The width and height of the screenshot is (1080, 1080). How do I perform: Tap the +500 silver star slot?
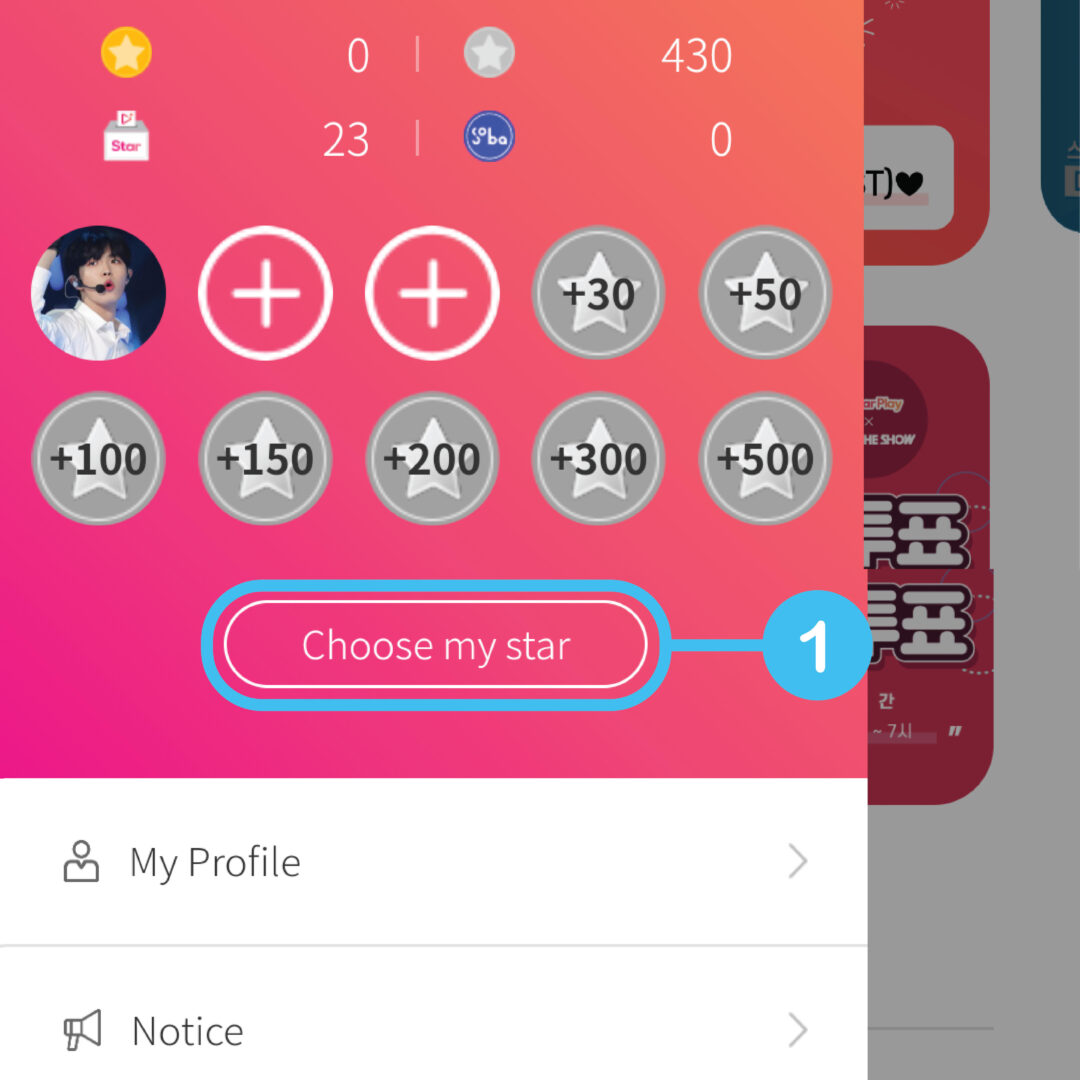point(765,459)
